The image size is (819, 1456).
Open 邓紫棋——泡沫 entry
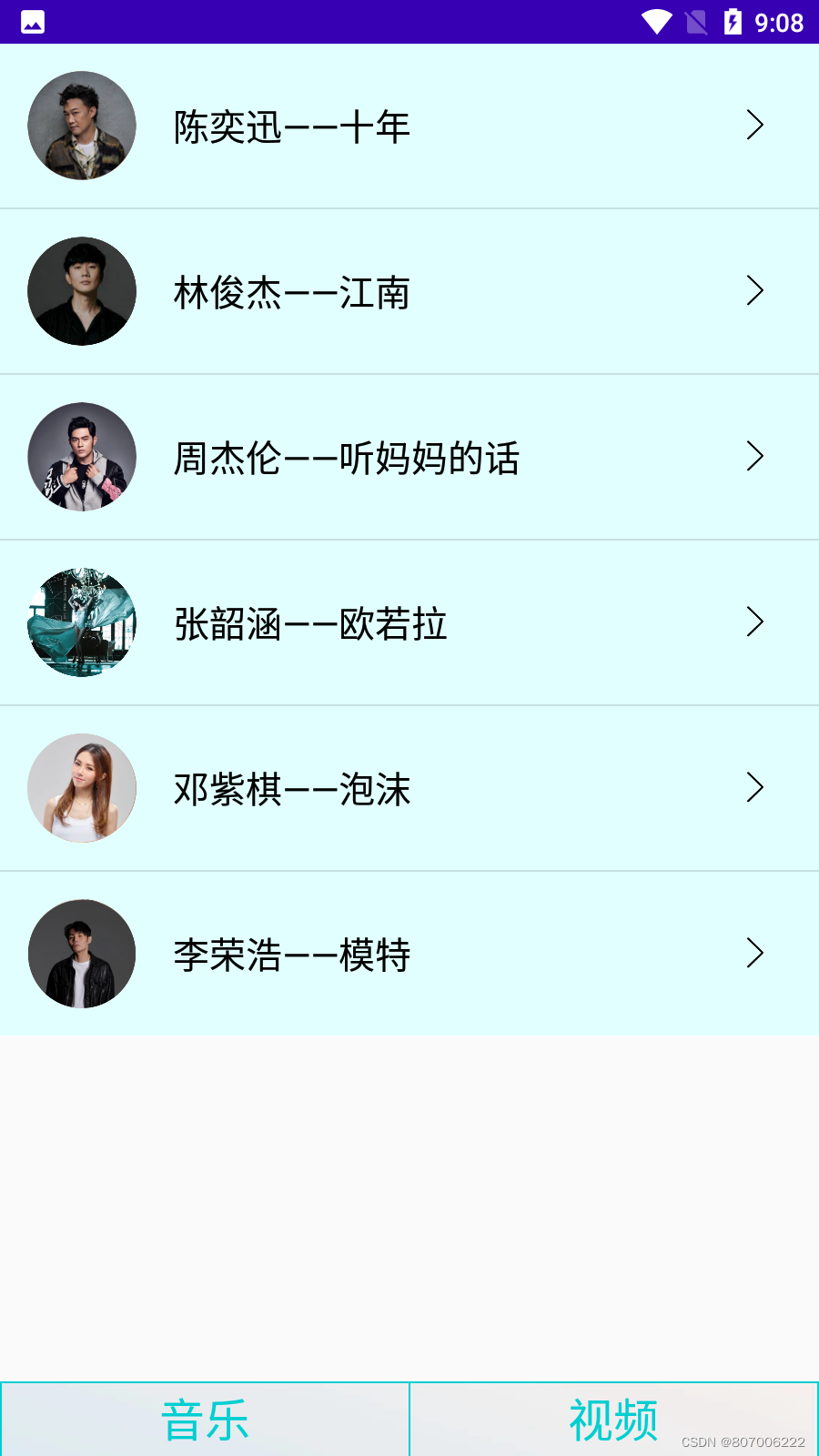pos(409,788)
